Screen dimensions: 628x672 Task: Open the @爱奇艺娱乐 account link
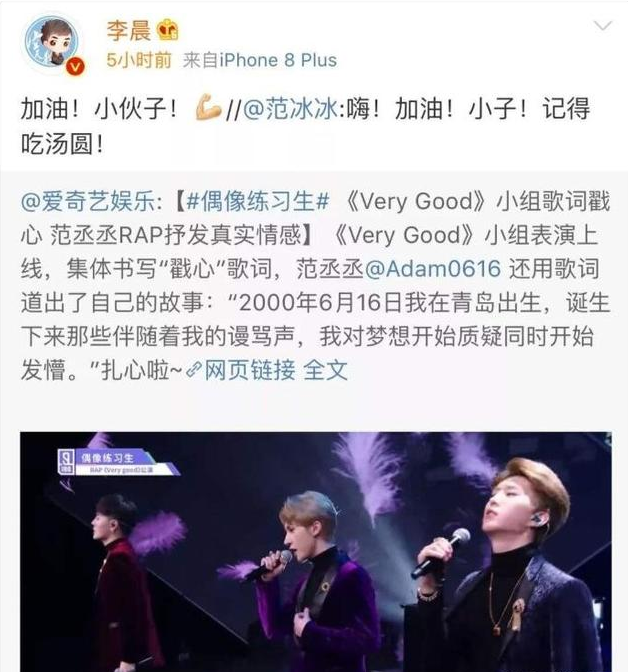[87, 201]
